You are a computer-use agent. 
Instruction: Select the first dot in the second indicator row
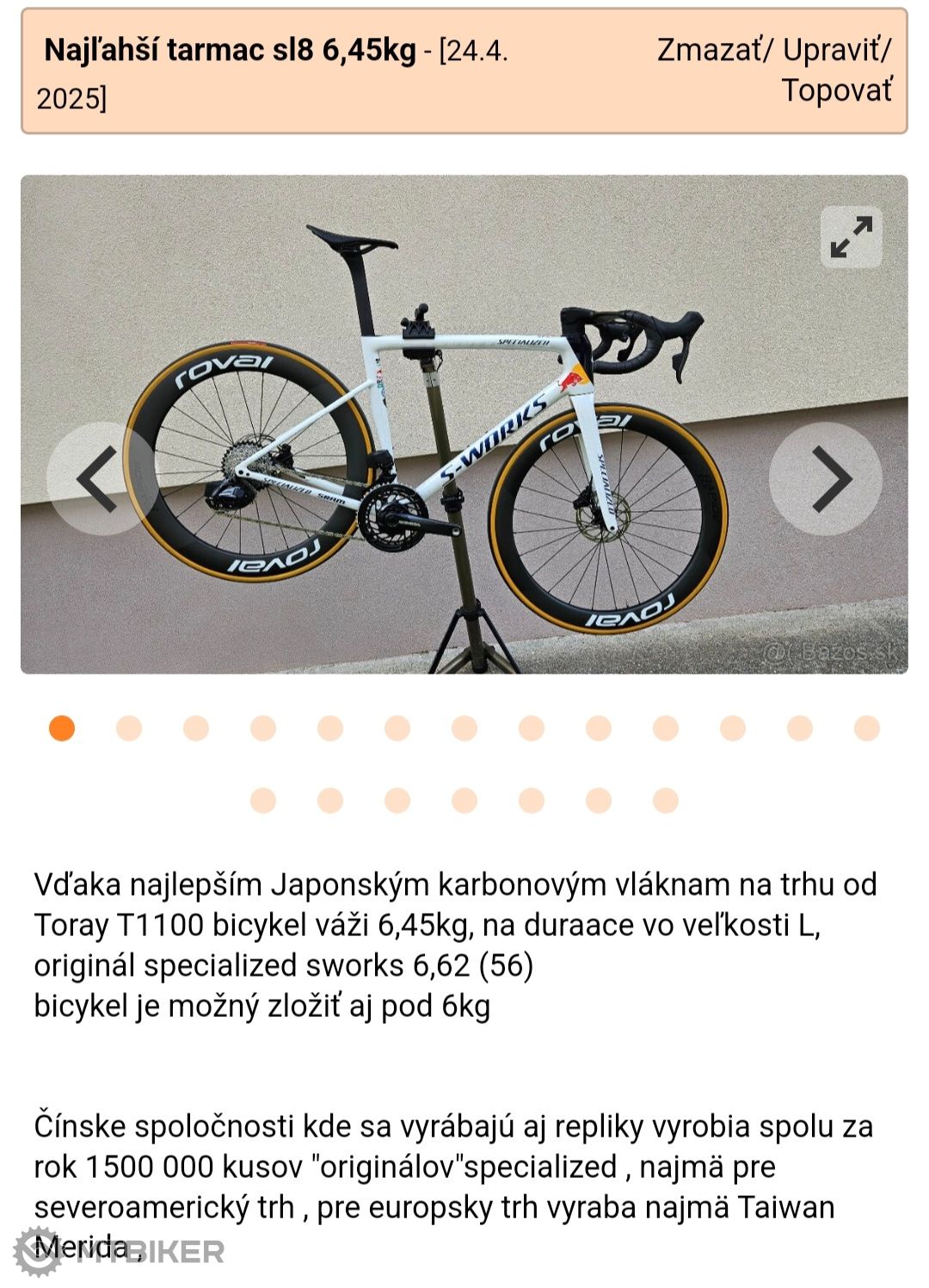tap(263, 800)
